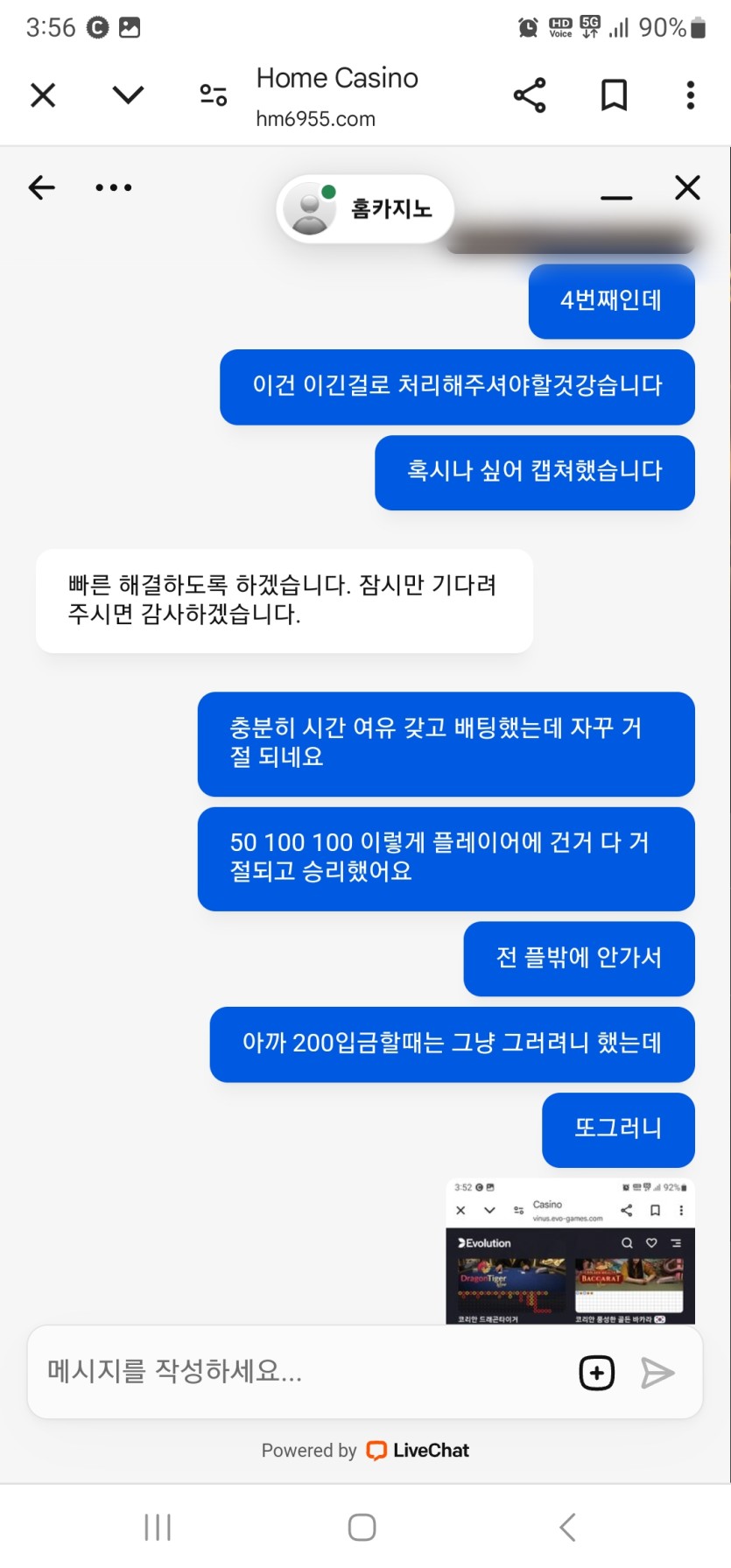Close the LiveChat window

pos(688,187)
